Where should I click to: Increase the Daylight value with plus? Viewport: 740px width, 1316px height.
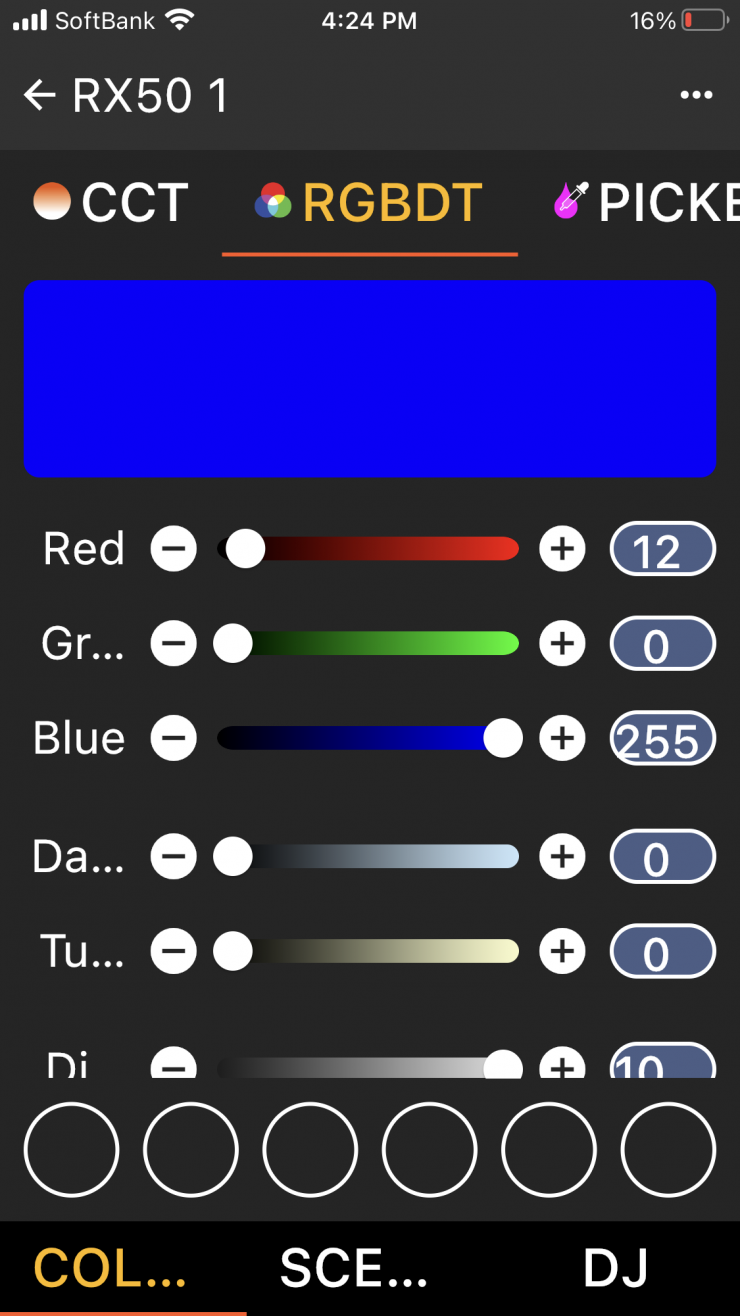562,857
